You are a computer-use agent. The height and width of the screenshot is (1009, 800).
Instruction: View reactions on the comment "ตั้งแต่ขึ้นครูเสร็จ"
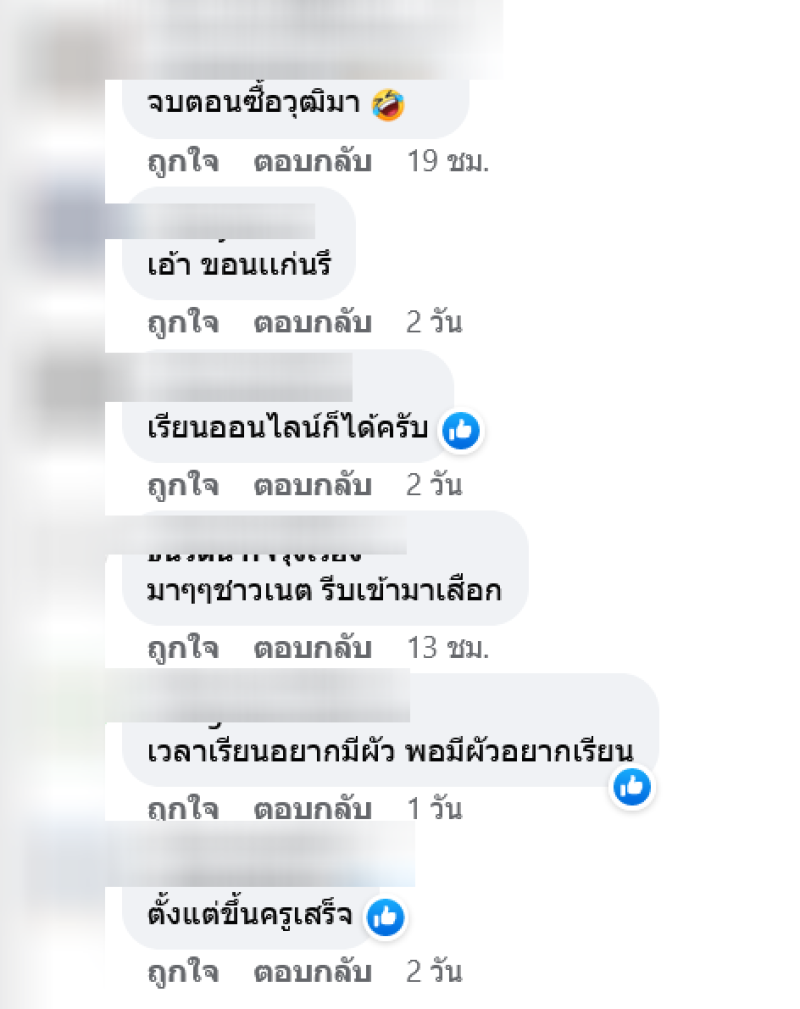click(x=385, y=917)
